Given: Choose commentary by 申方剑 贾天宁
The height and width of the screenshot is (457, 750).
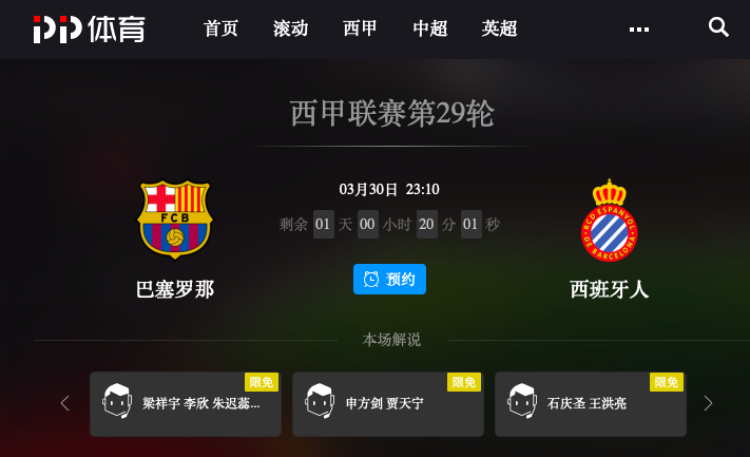Looking at the screenshot, I should pos(388,404).
